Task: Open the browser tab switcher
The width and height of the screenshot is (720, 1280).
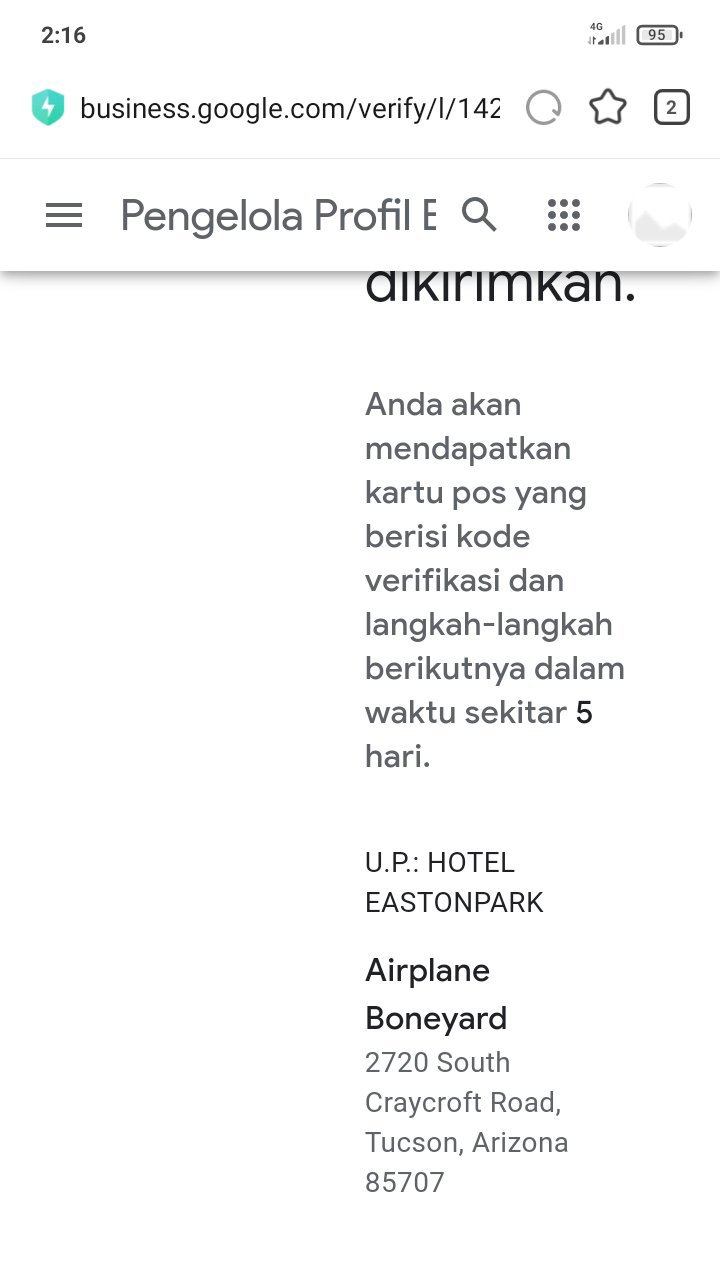Action: point(672,108)
